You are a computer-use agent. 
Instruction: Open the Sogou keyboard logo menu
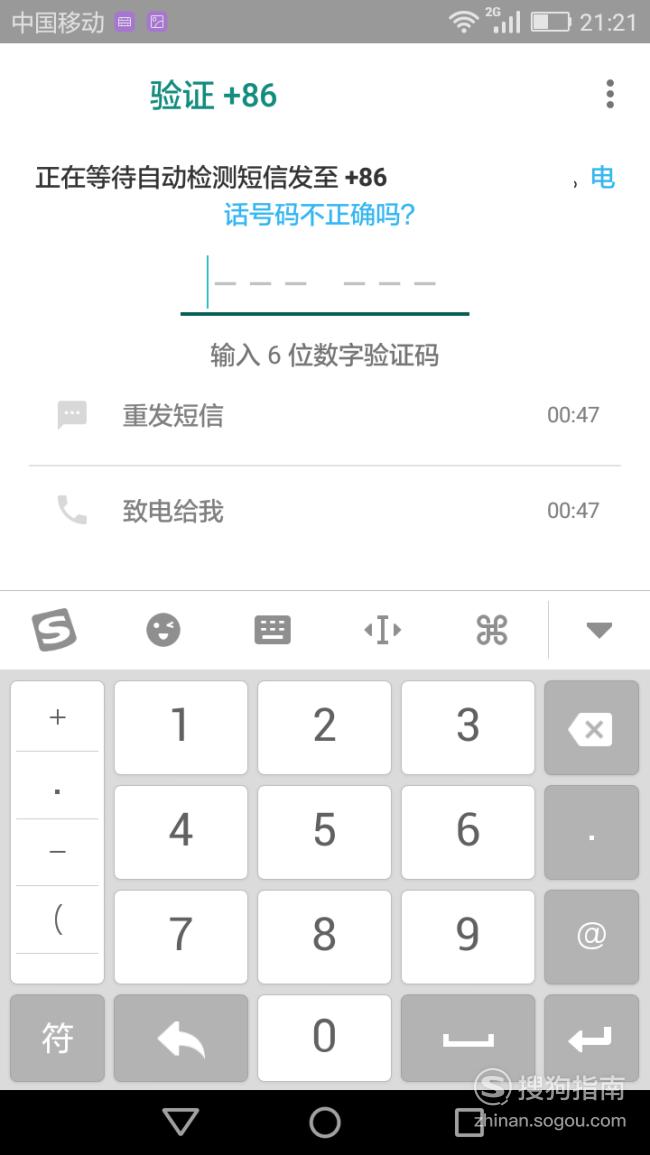click(x=55, y=630)
